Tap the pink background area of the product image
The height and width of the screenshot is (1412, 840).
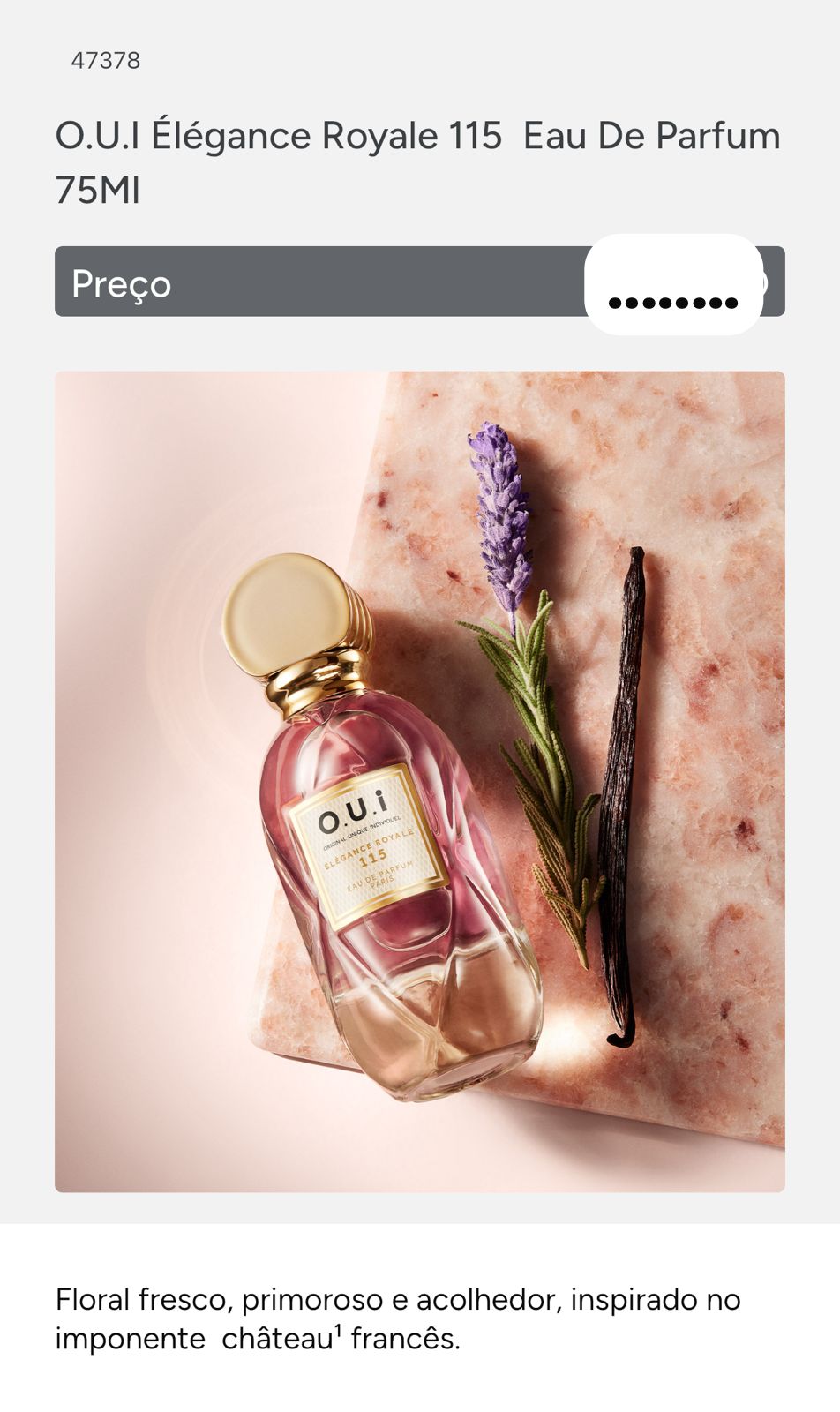132,441
